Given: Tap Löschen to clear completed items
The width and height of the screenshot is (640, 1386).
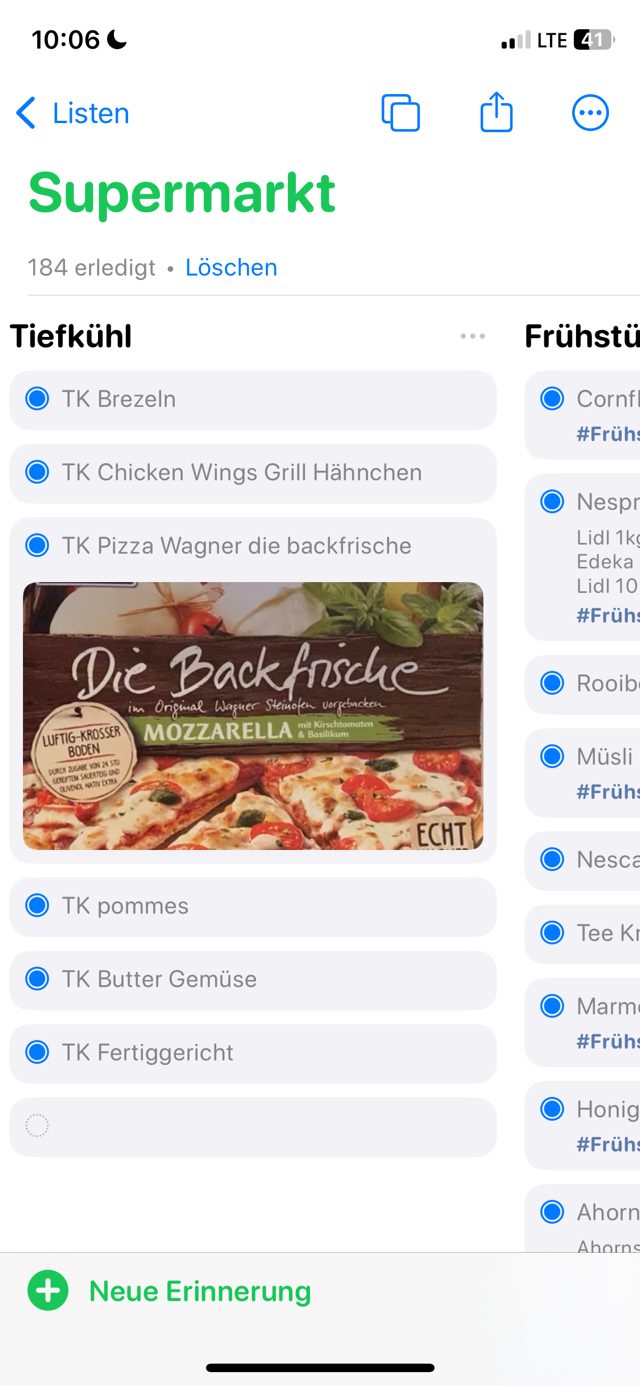Looking at the screenshot, I should (x=231, y=267).
